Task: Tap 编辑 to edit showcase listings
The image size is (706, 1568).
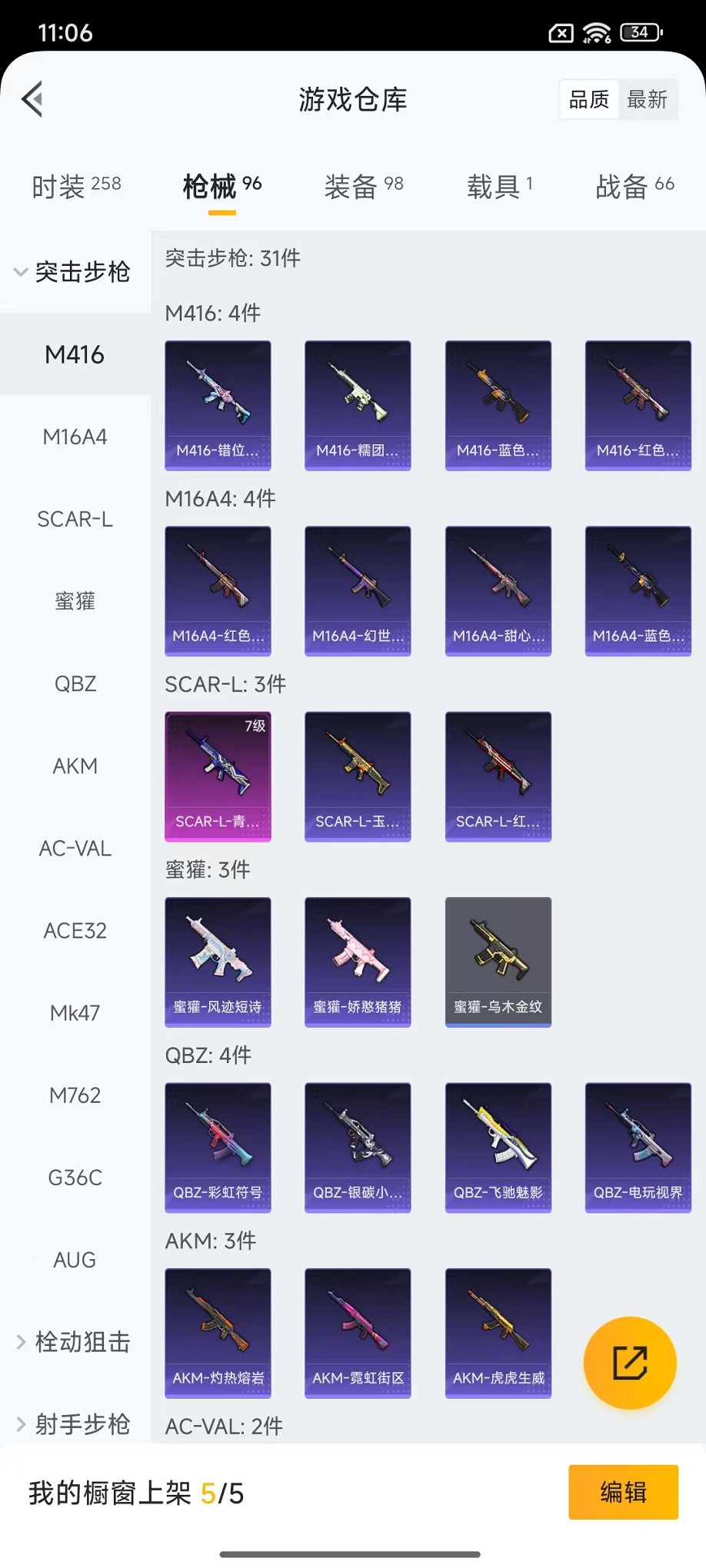Action: coord(623,1492)
